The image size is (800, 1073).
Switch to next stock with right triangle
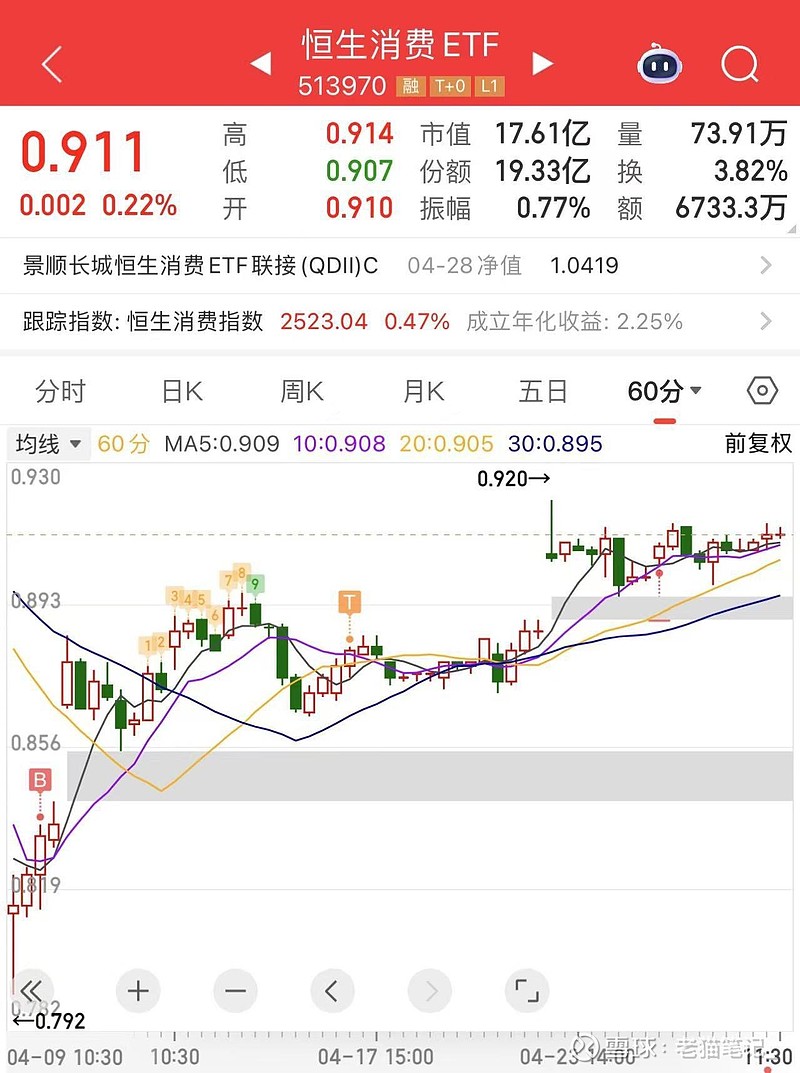[x=543, y=62]
